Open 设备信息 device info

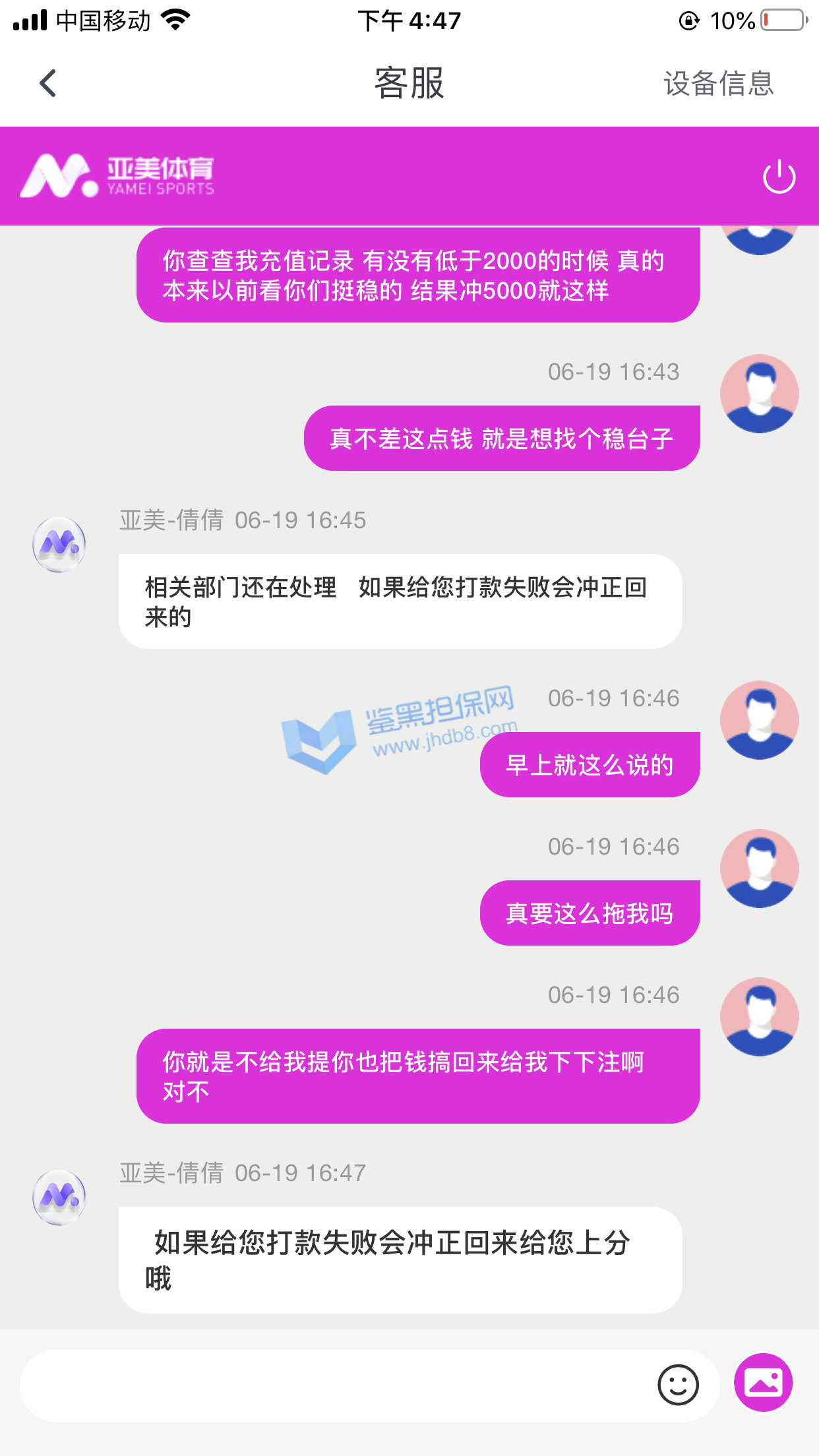[718, 84]
